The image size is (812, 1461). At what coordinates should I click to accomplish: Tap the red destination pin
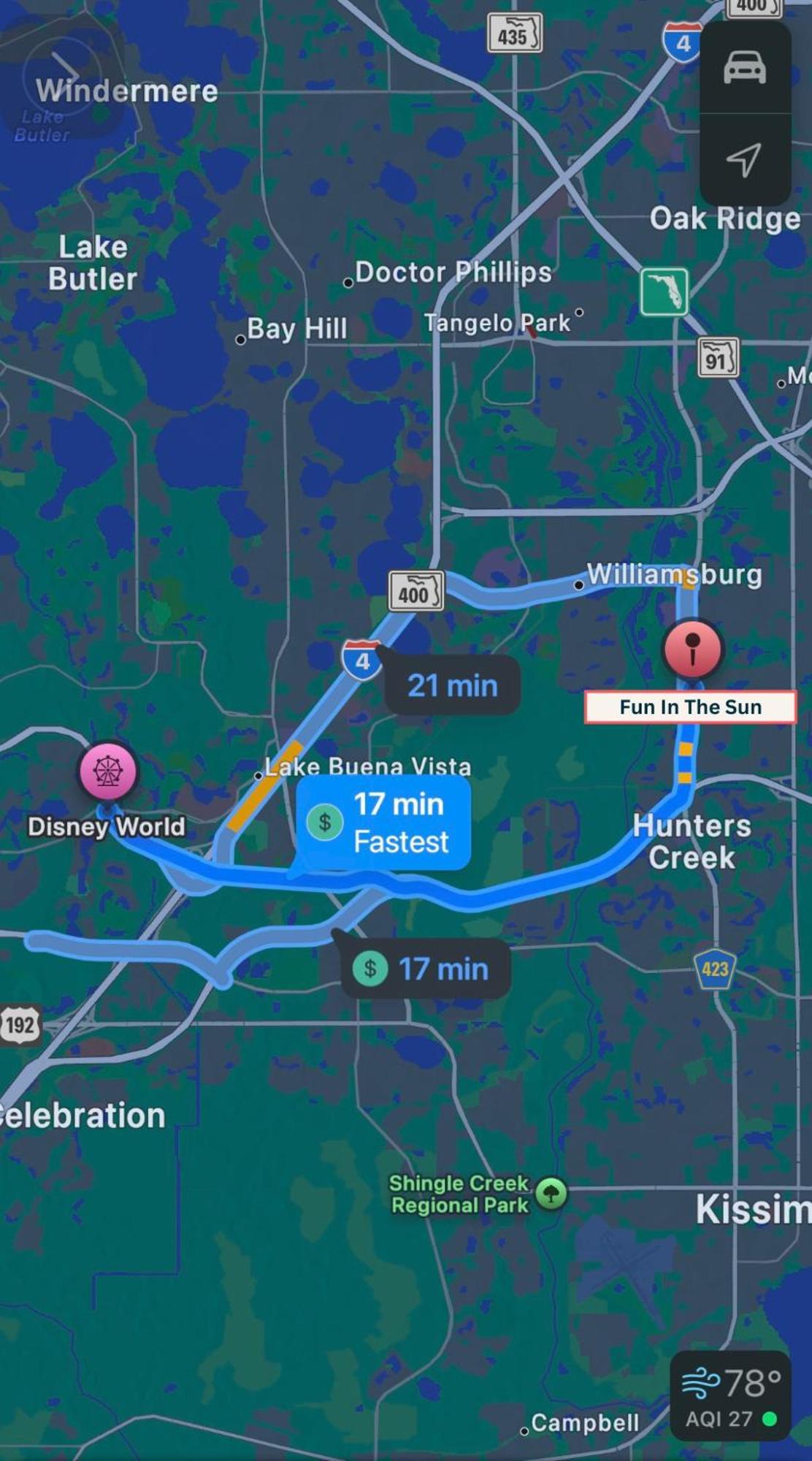692,649
